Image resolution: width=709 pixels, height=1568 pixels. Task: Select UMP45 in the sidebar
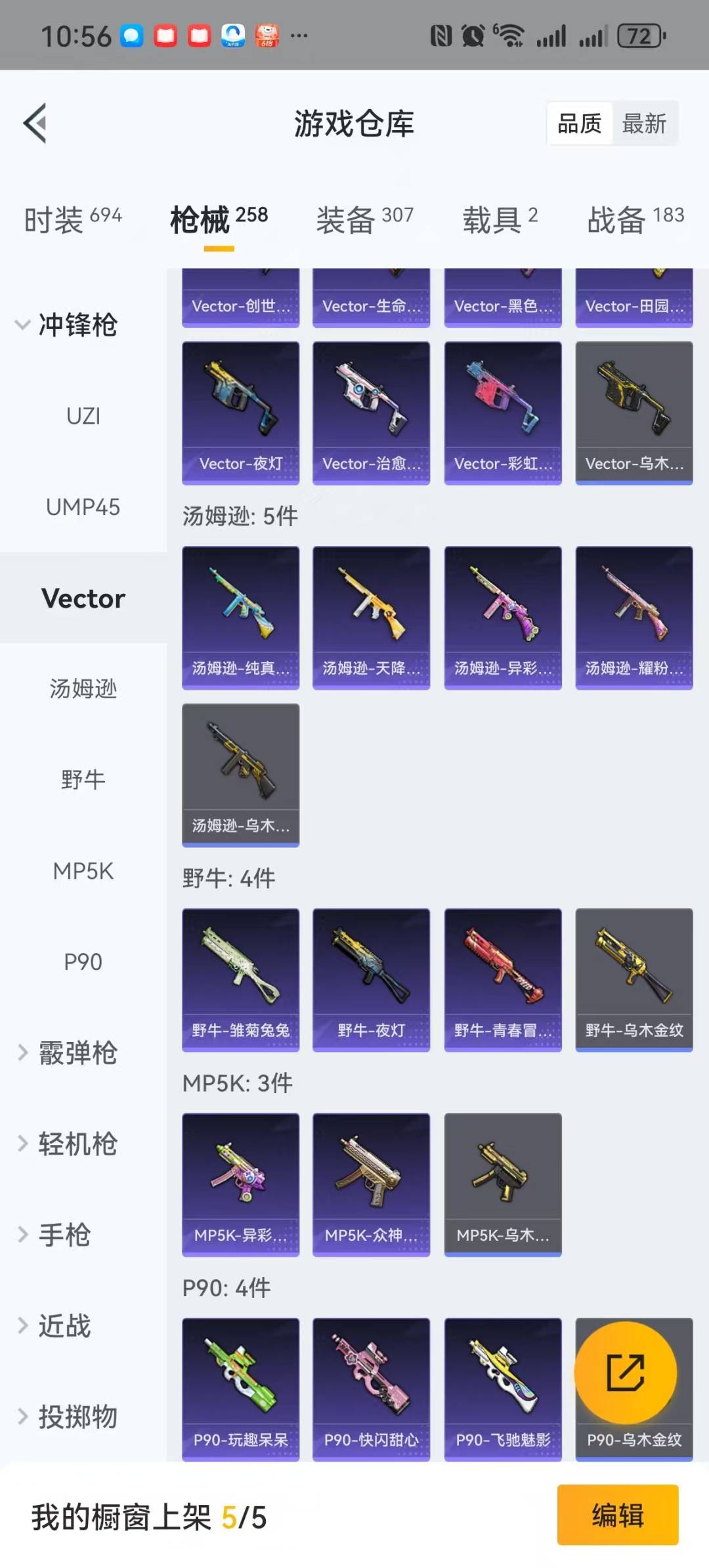coord(83,507)
